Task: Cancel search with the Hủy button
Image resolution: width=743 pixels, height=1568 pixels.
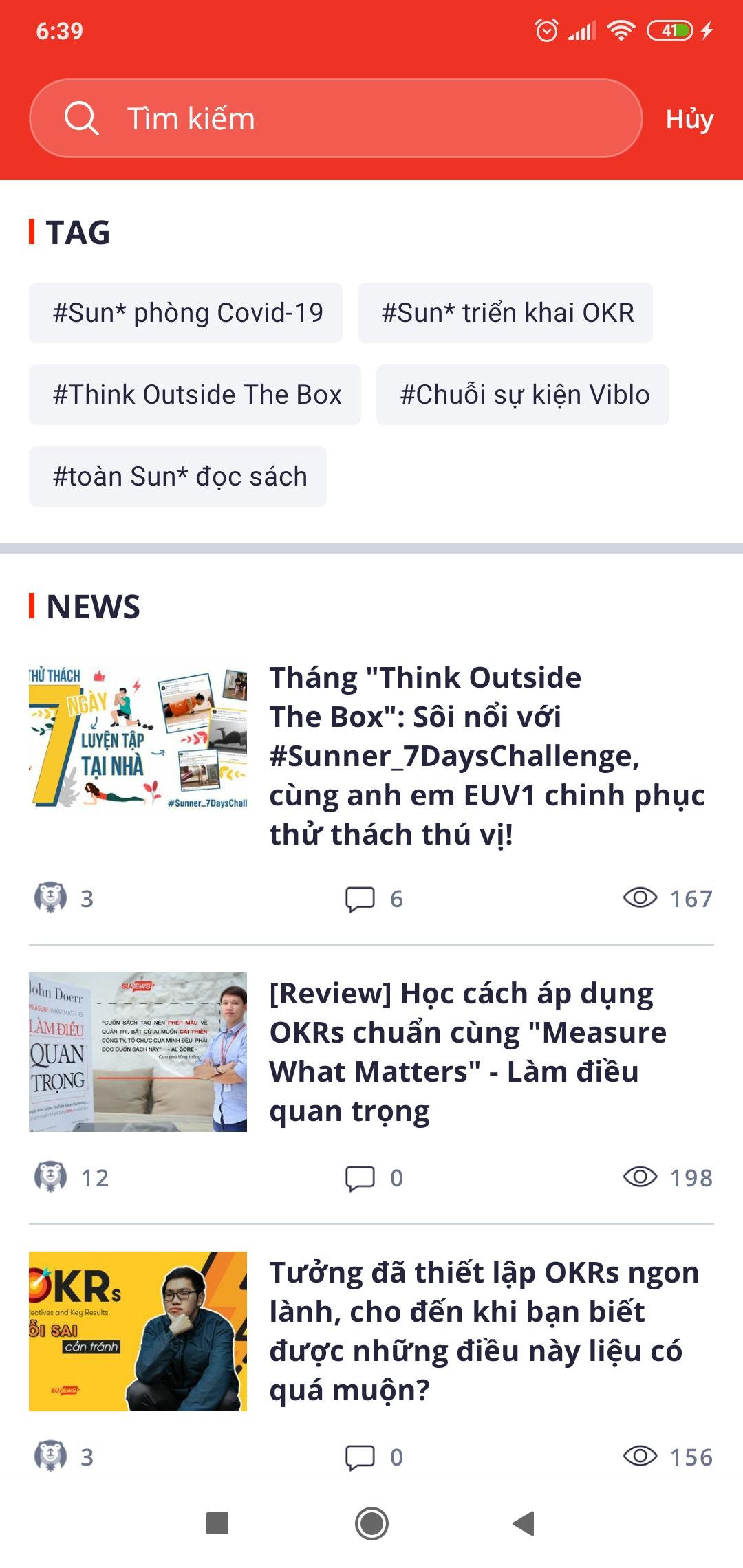Action: (x=689, y=118)
